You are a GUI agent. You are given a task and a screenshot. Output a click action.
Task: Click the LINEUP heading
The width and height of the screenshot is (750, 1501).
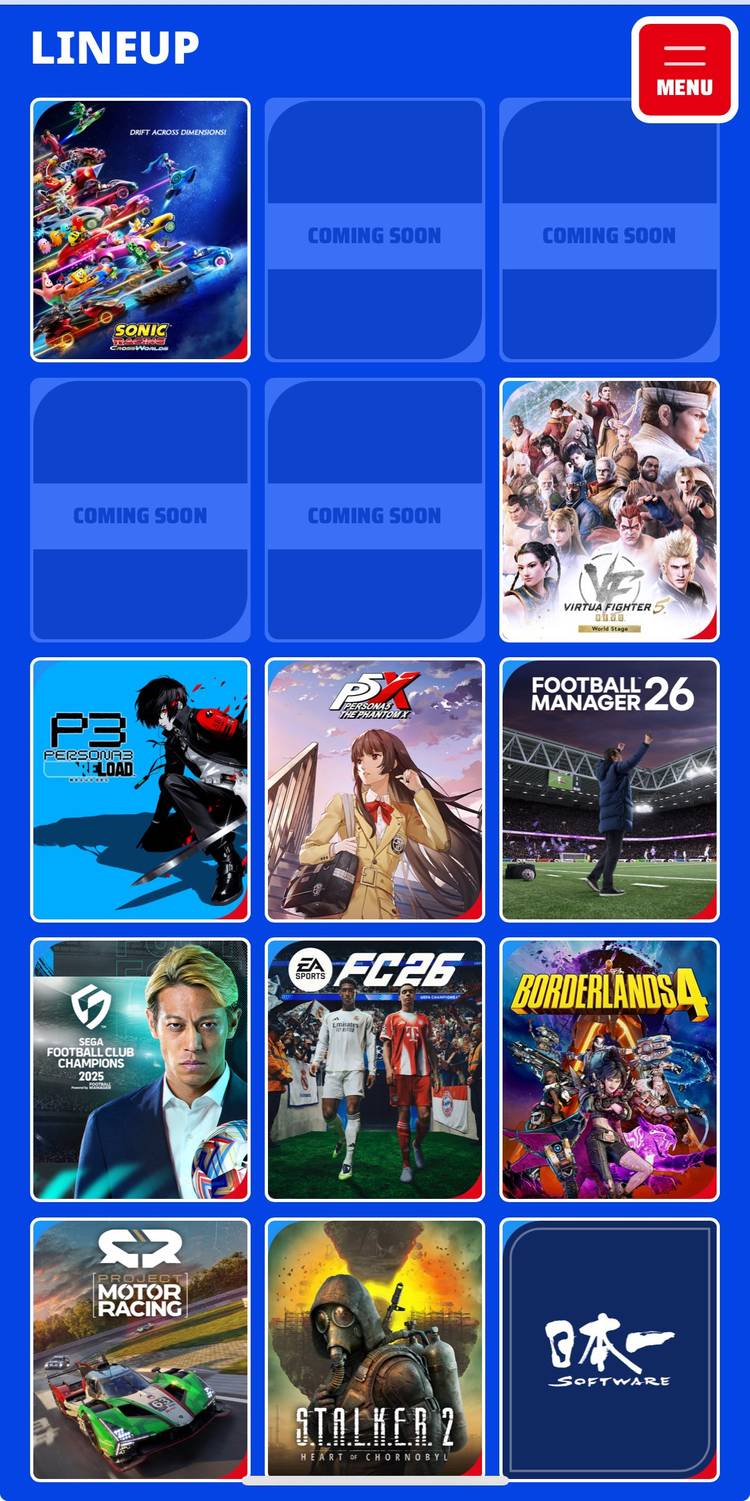point(116,45)
